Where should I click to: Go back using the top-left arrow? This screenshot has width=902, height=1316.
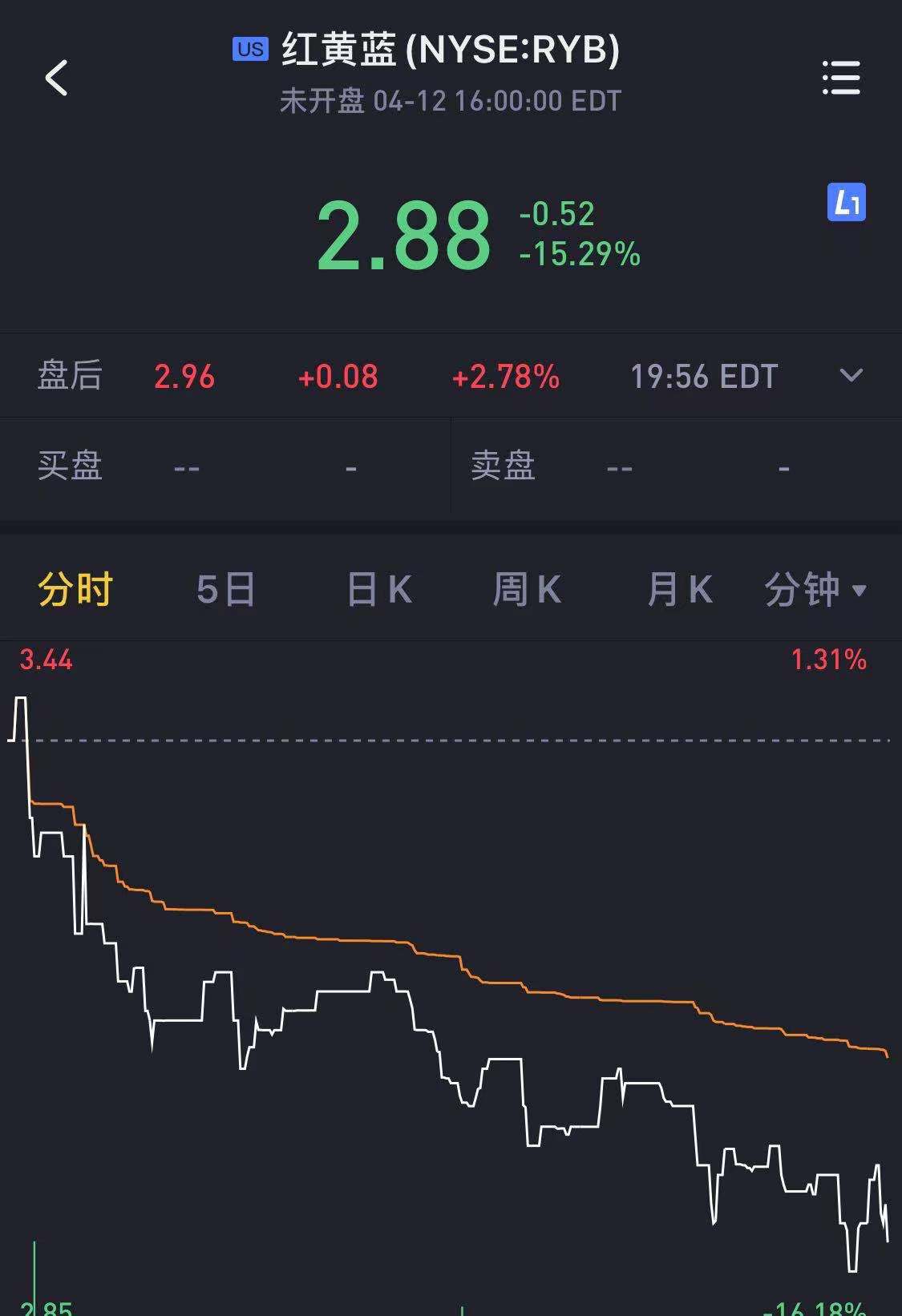(x=56, y=79)
